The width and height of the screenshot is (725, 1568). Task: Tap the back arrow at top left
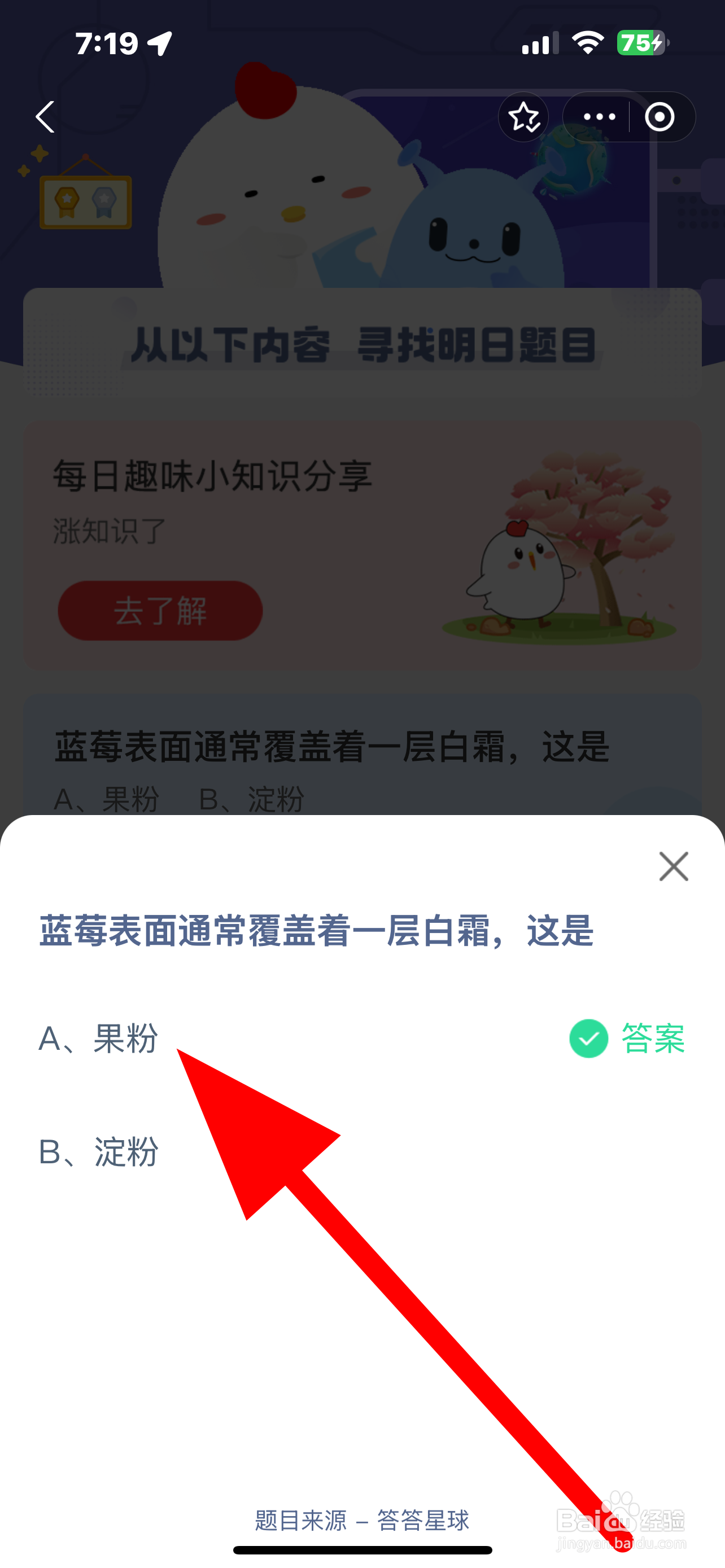click(x=44, y=117)
